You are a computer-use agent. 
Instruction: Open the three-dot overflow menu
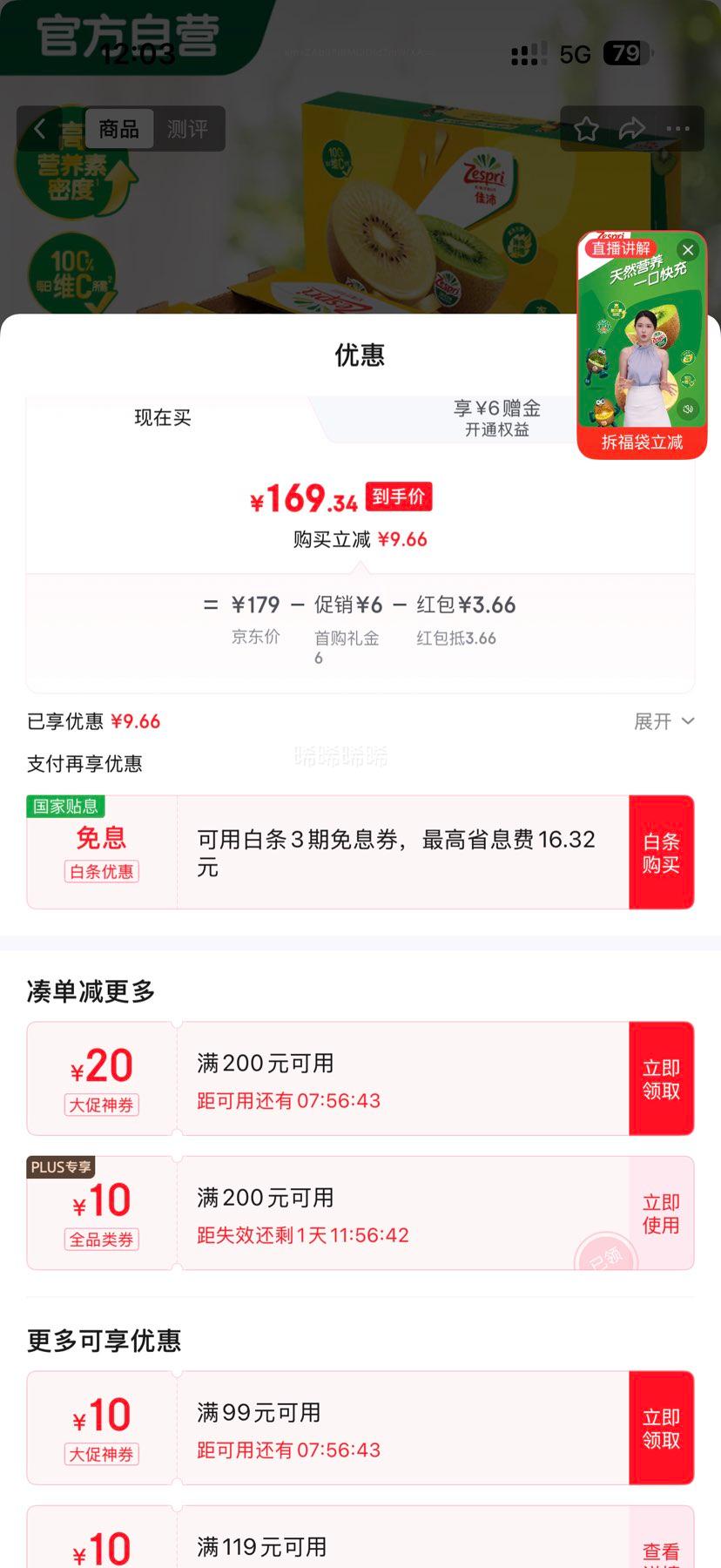tap(677, 129)
